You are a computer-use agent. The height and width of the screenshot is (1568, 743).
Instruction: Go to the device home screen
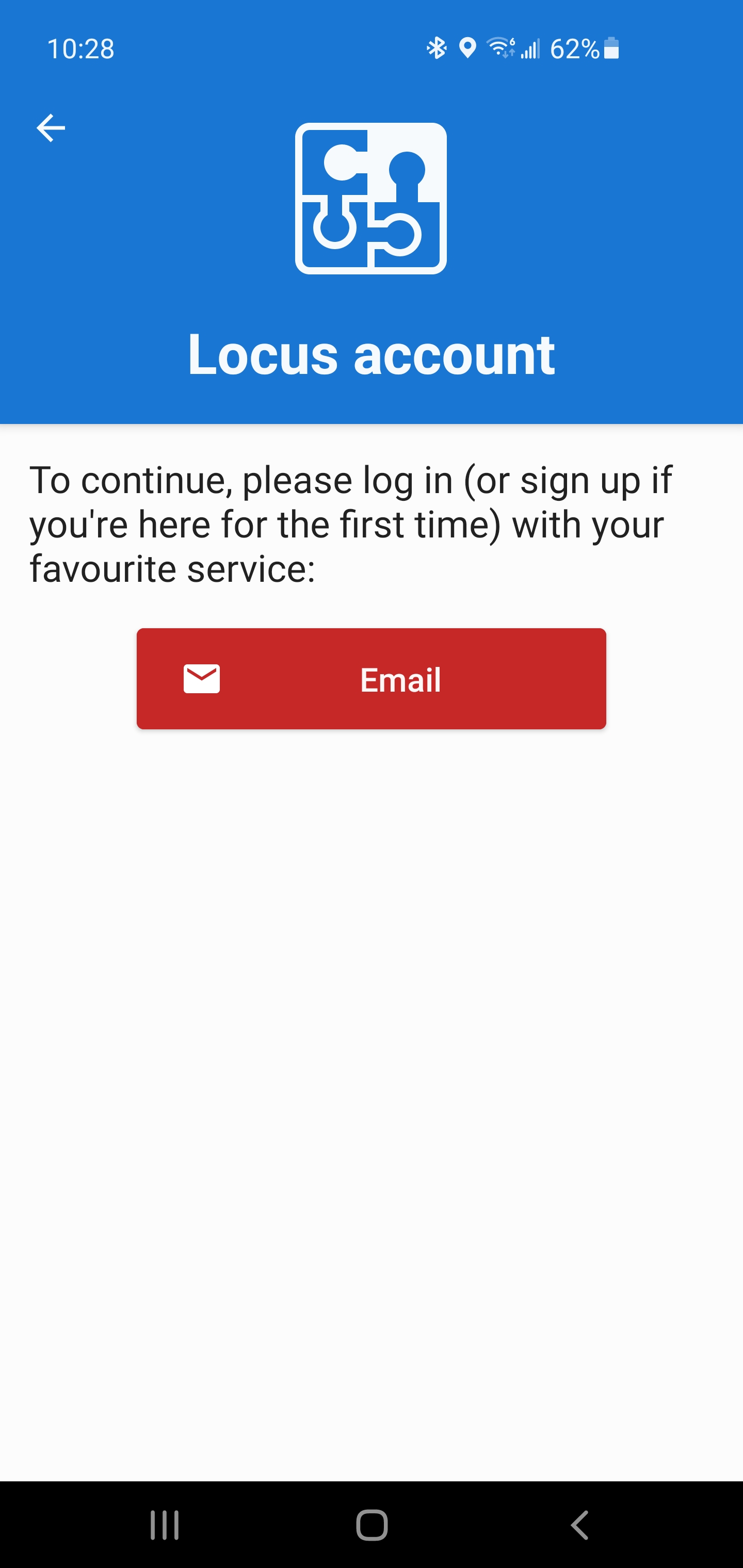[x=372, y=1525]
